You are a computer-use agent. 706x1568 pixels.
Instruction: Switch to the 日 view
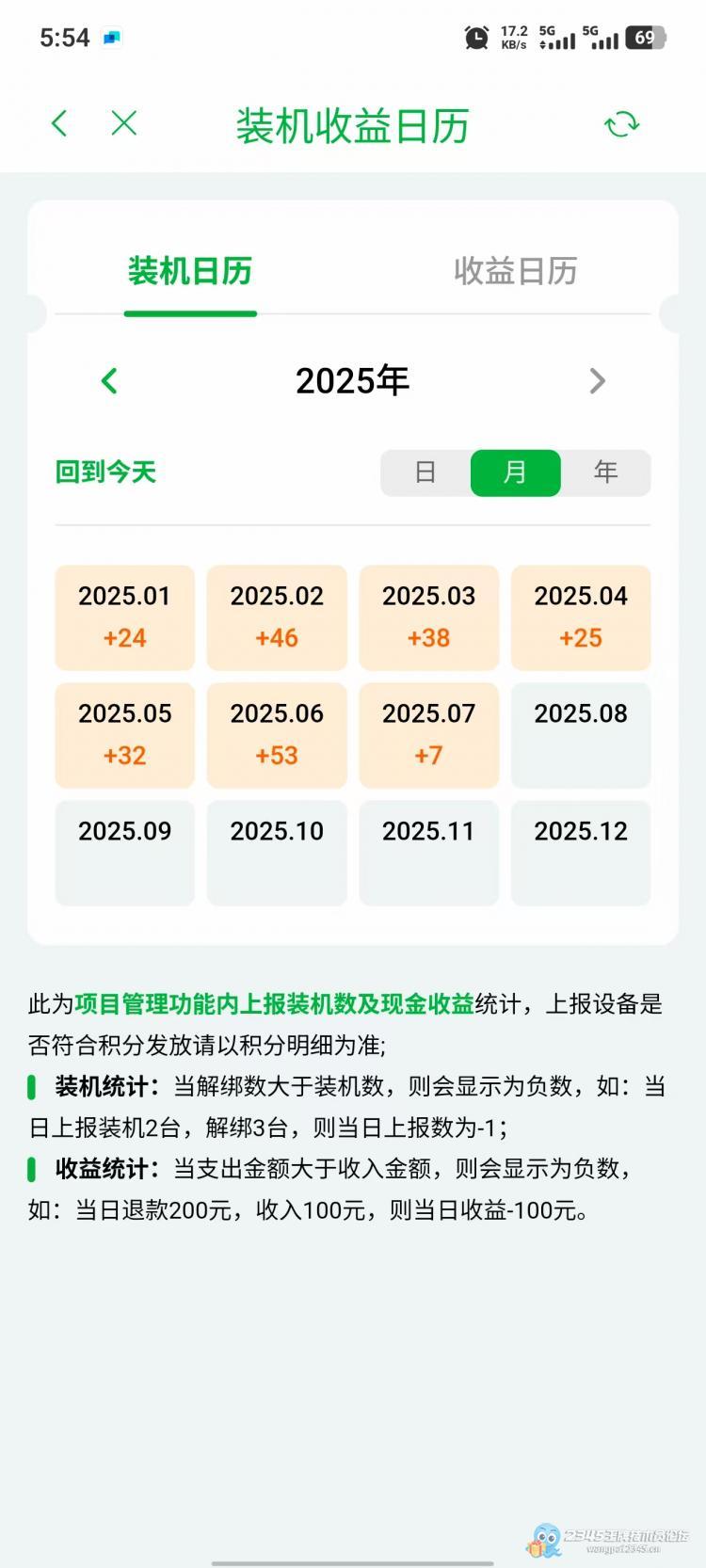click(x=425, y=472)
